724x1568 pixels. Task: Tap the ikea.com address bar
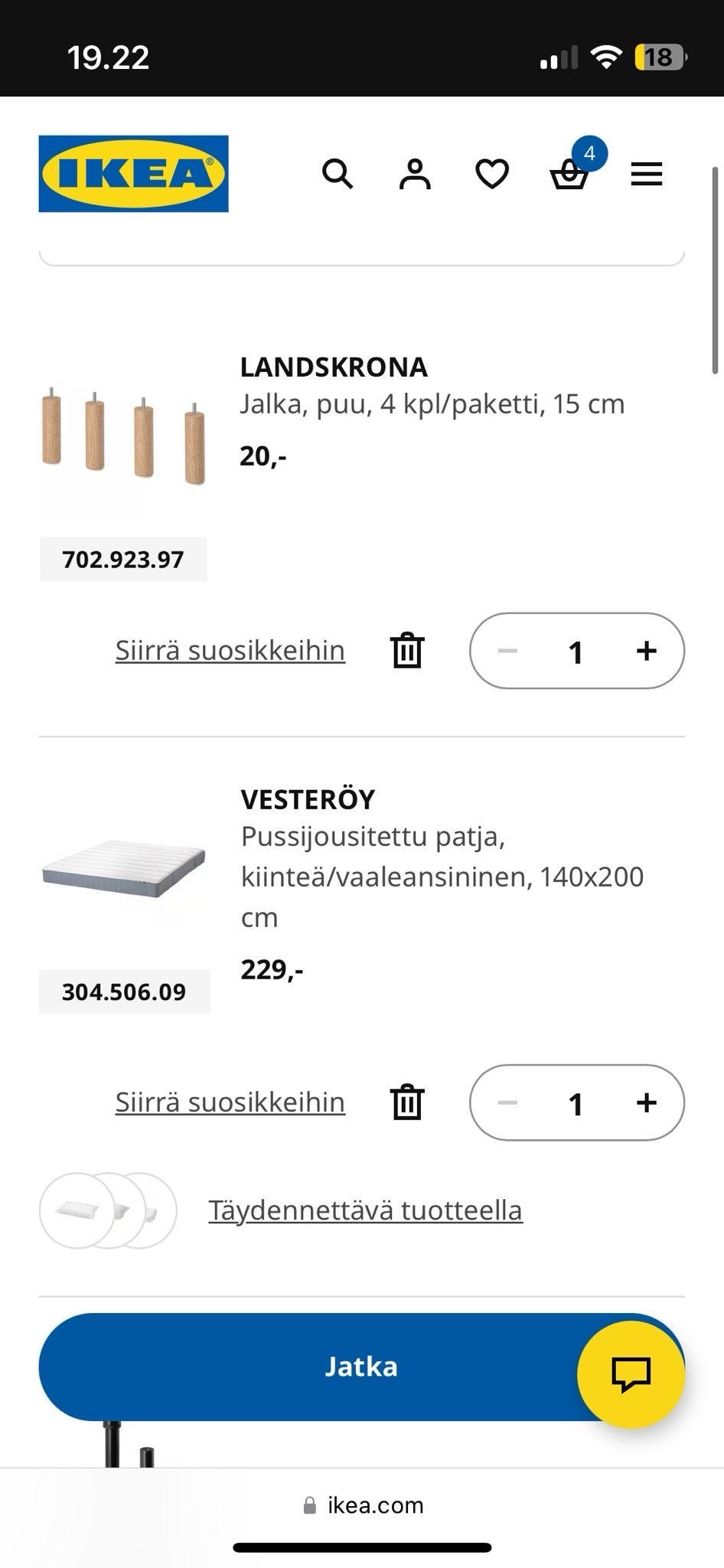362,1504
